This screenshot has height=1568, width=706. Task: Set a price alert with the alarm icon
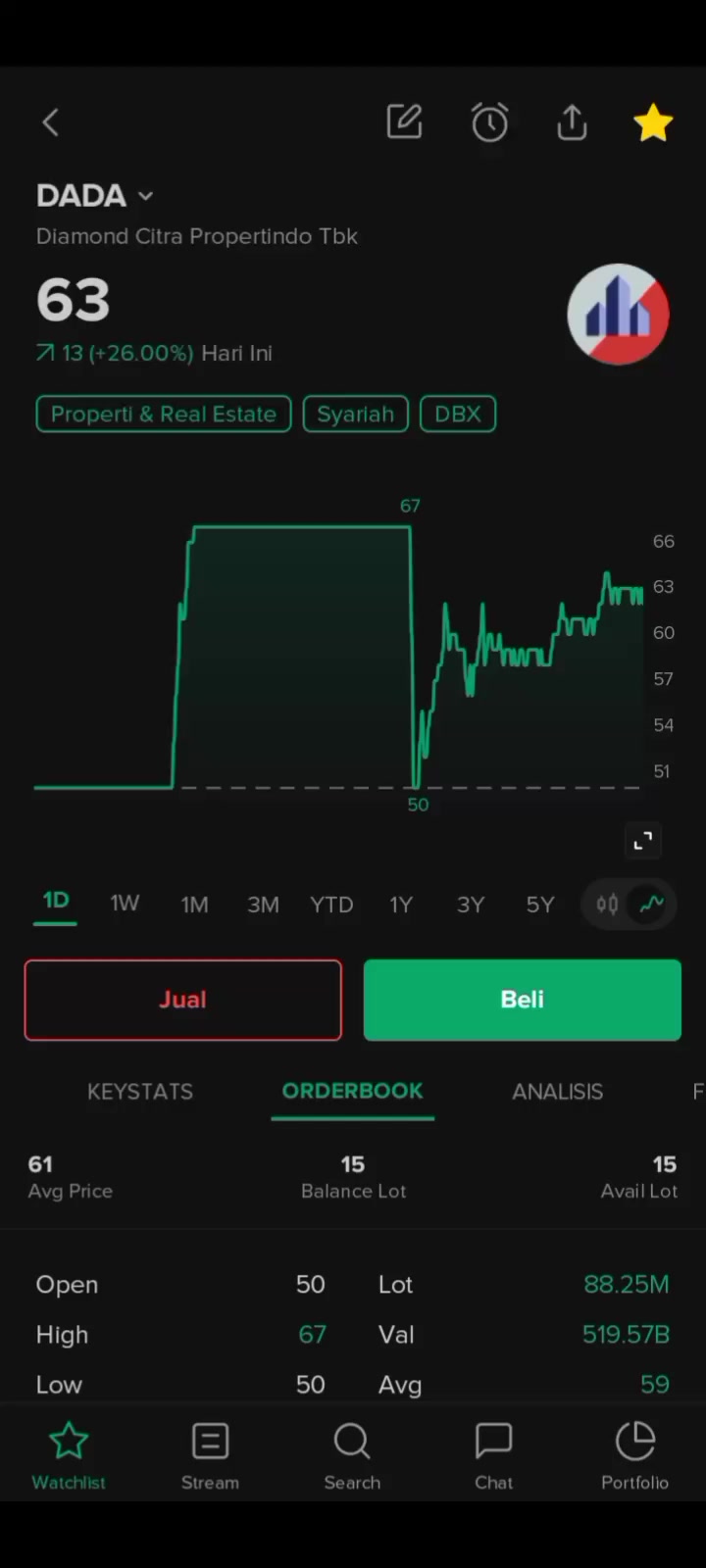pyautogui.click(x=489, y=122)
